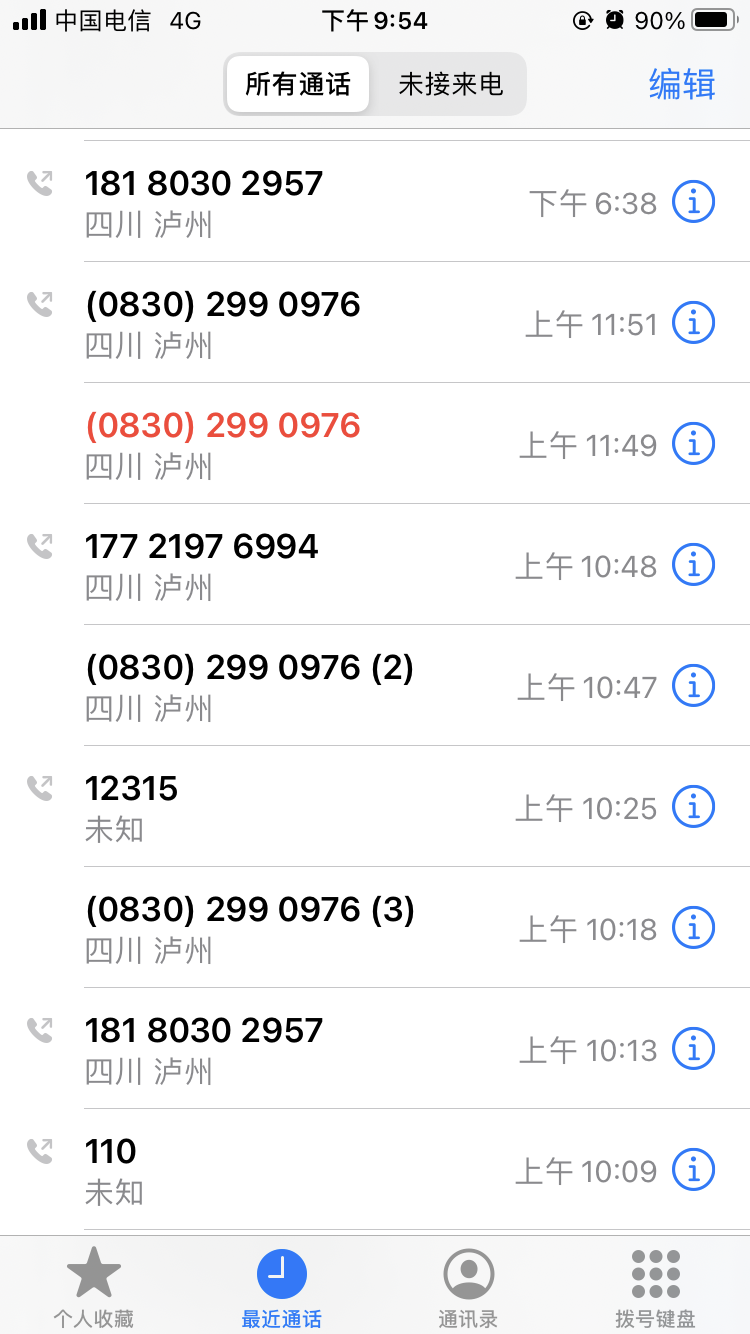View details of the missed 上午 11:49 call
750x1334 pixels.
point(693,444)
